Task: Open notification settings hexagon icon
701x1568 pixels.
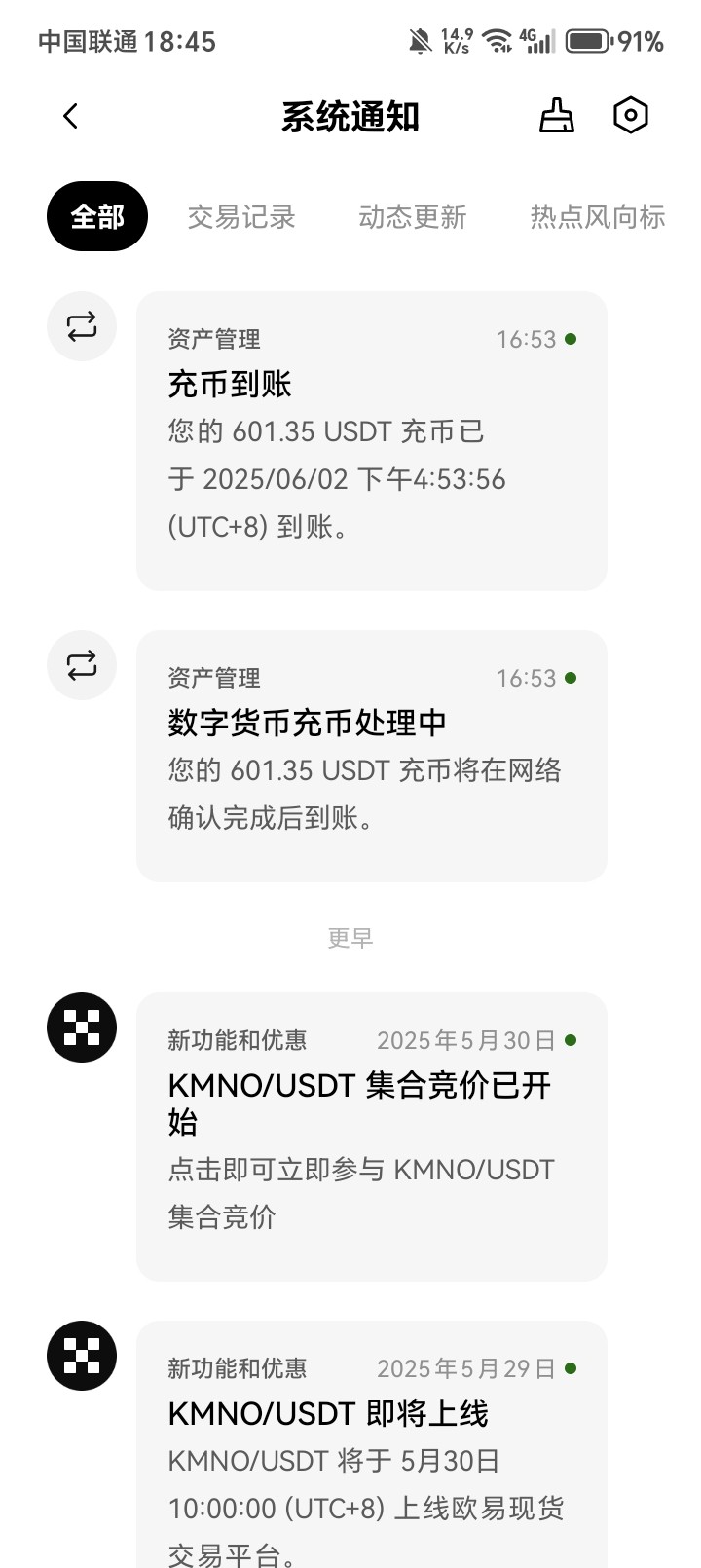Action: click(x=631, y=116)
